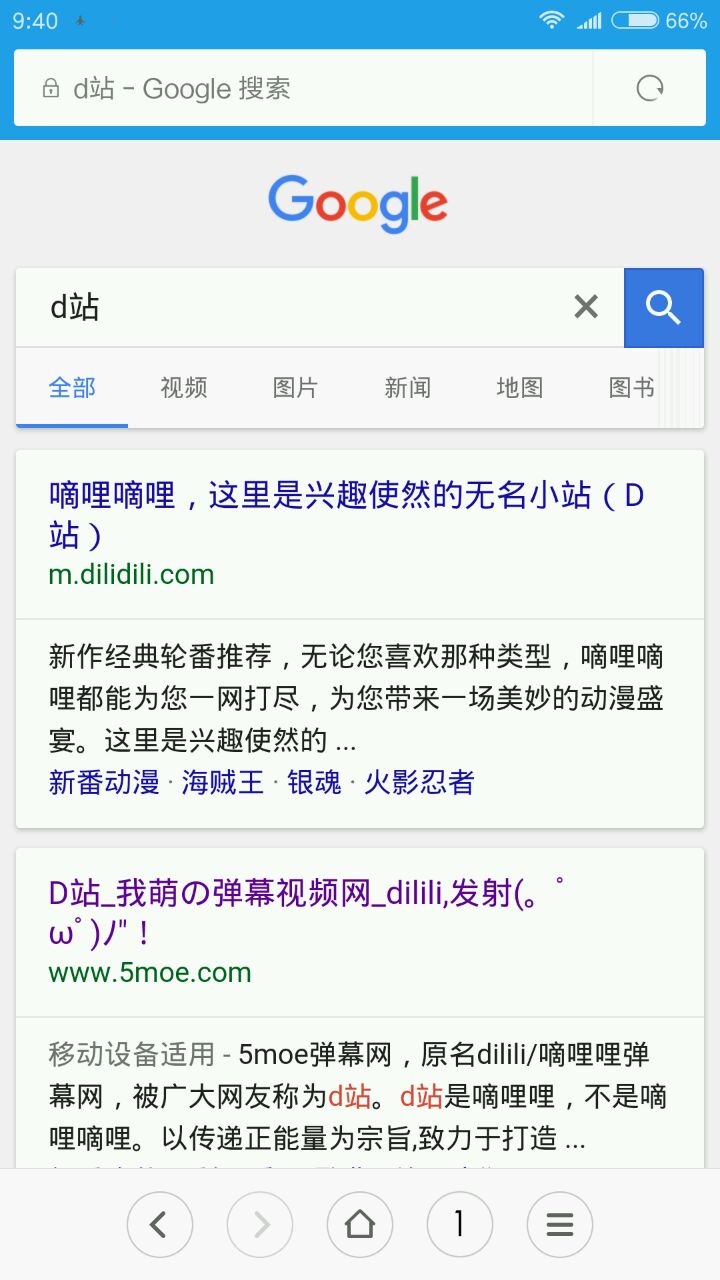Screen dimensions: 720x1280
Task: Clear the search query with the X
Action: [586, 307]
